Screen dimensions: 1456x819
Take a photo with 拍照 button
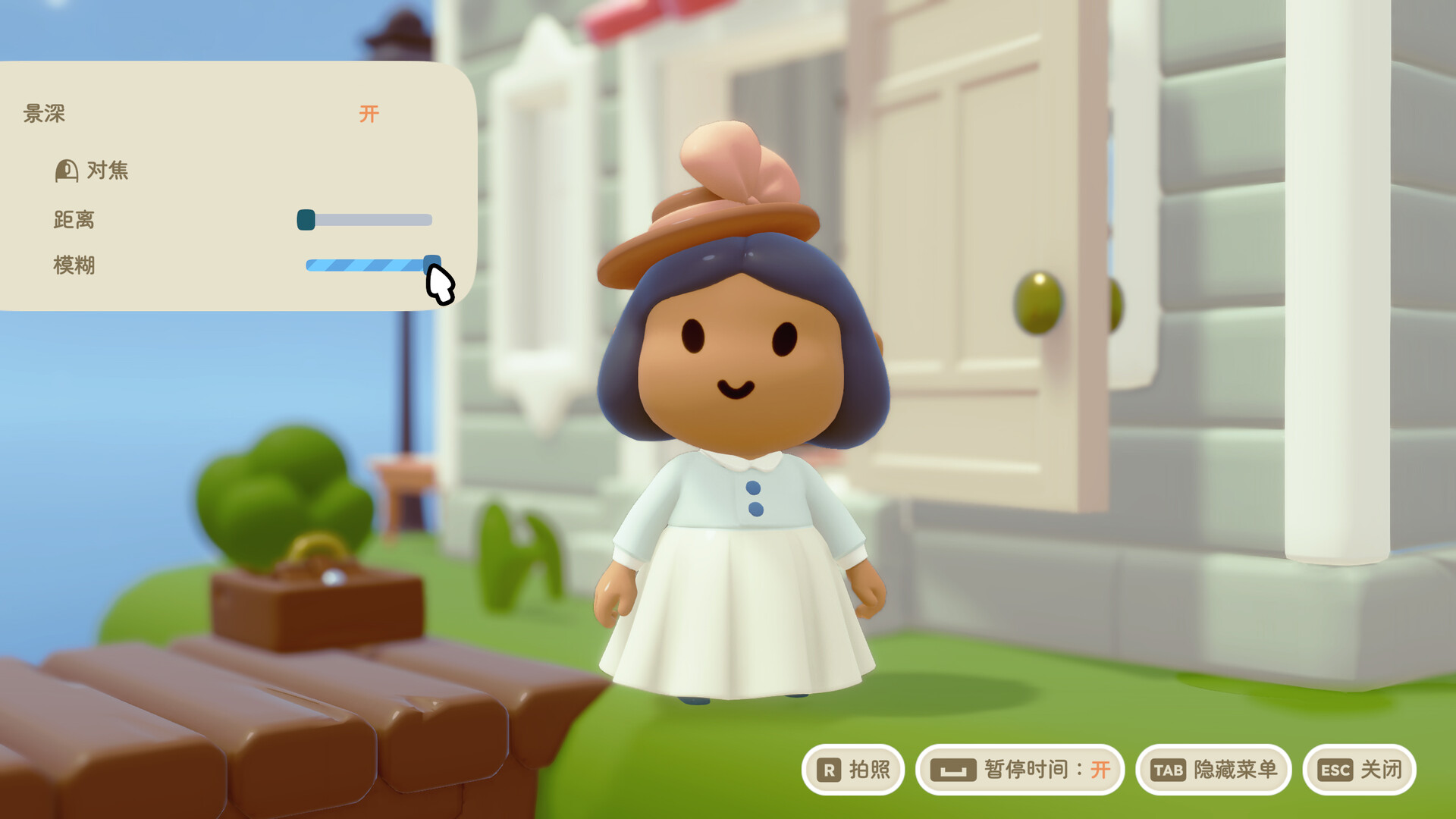[x=853, y=770]
